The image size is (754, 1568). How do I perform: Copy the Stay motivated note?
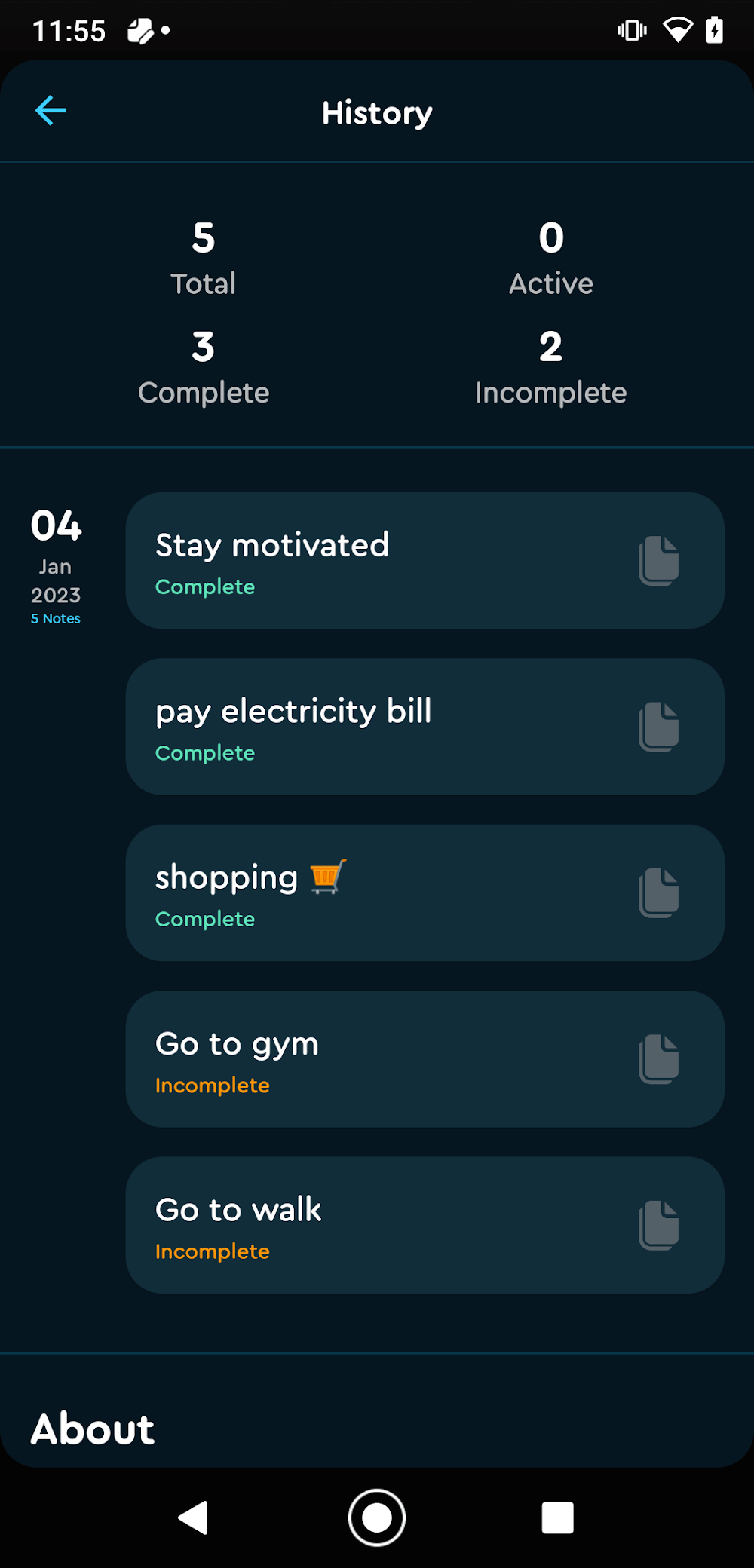pyautogui.click(x=659, y=561)
